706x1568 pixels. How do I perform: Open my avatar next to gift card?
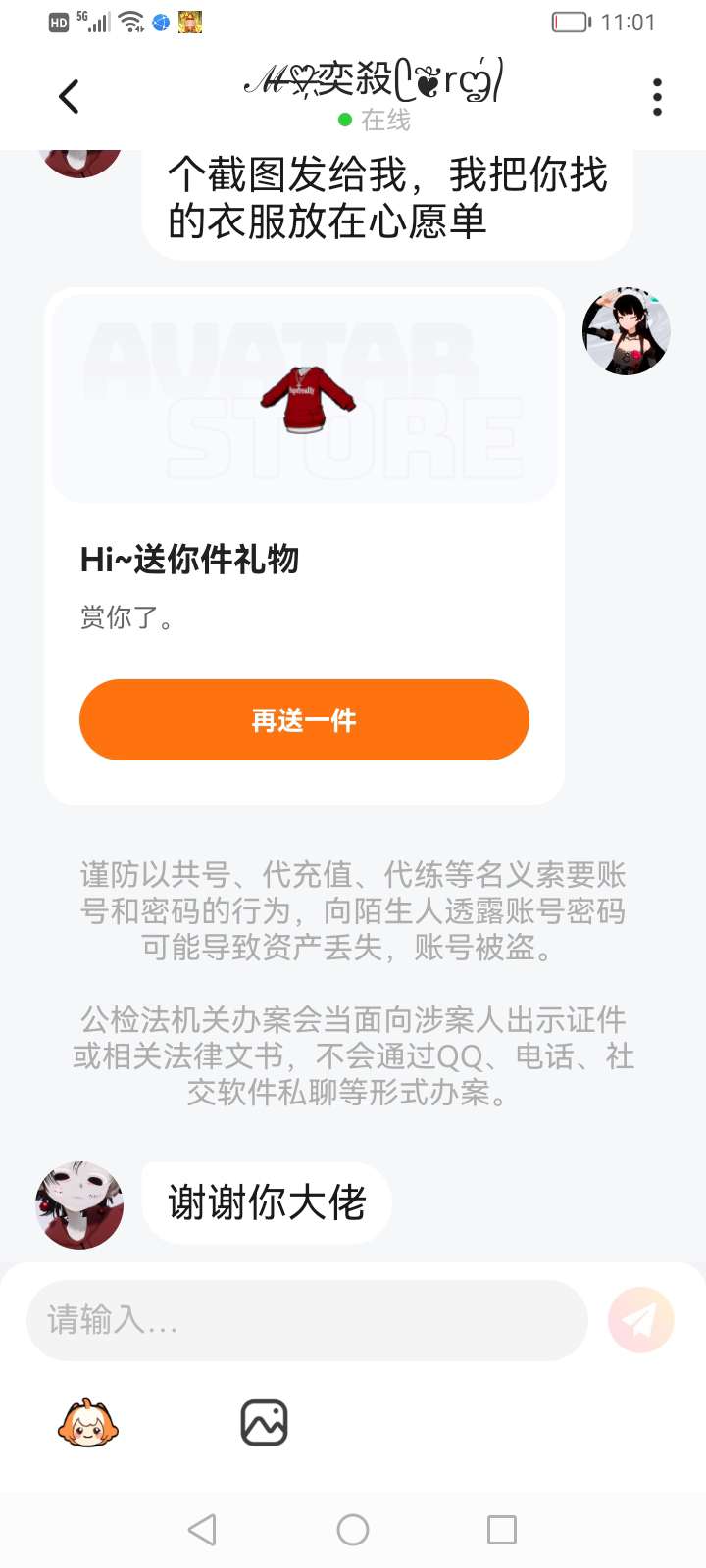pyautogui.click(x=627, y=331)
